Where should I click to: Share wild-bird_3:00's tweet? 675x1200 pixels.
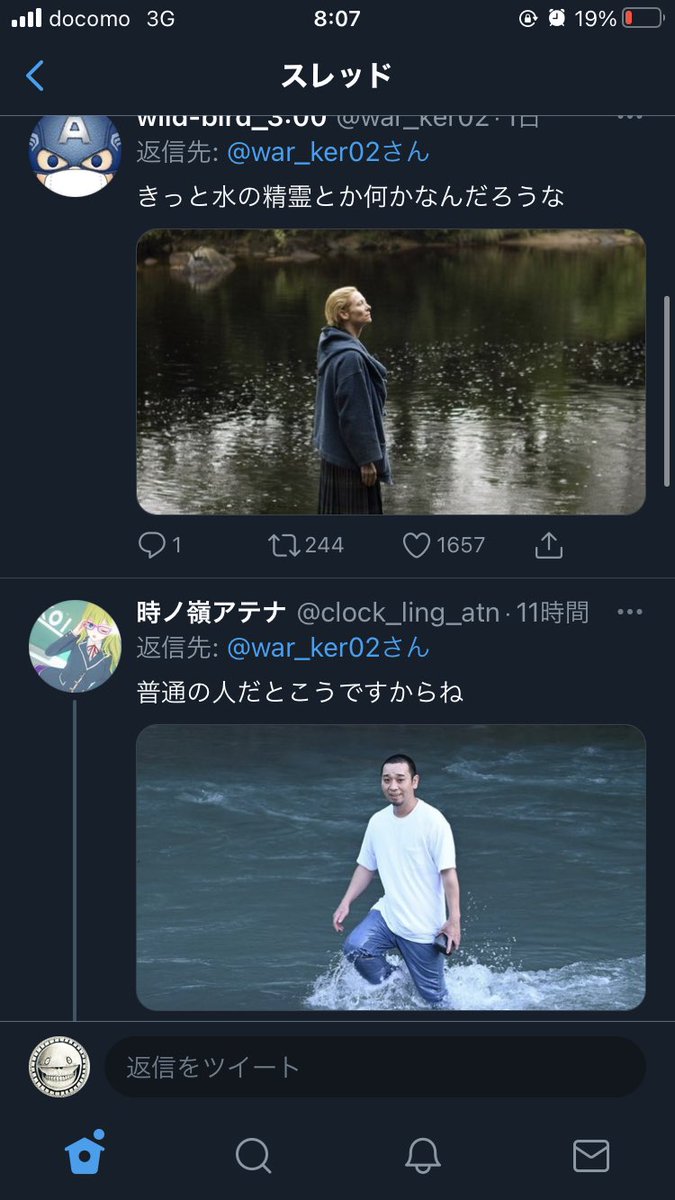click(549, 545)
